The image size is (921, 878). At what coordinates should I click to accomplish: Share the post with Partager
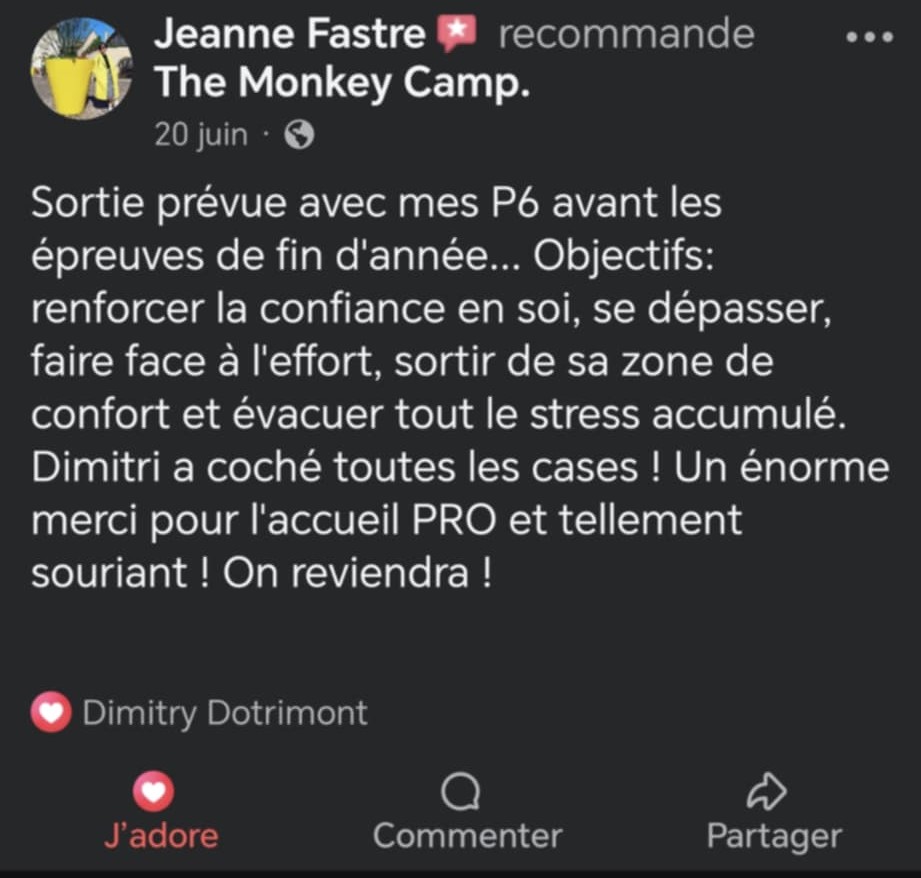pyautogui.click(x=773, y=813)
